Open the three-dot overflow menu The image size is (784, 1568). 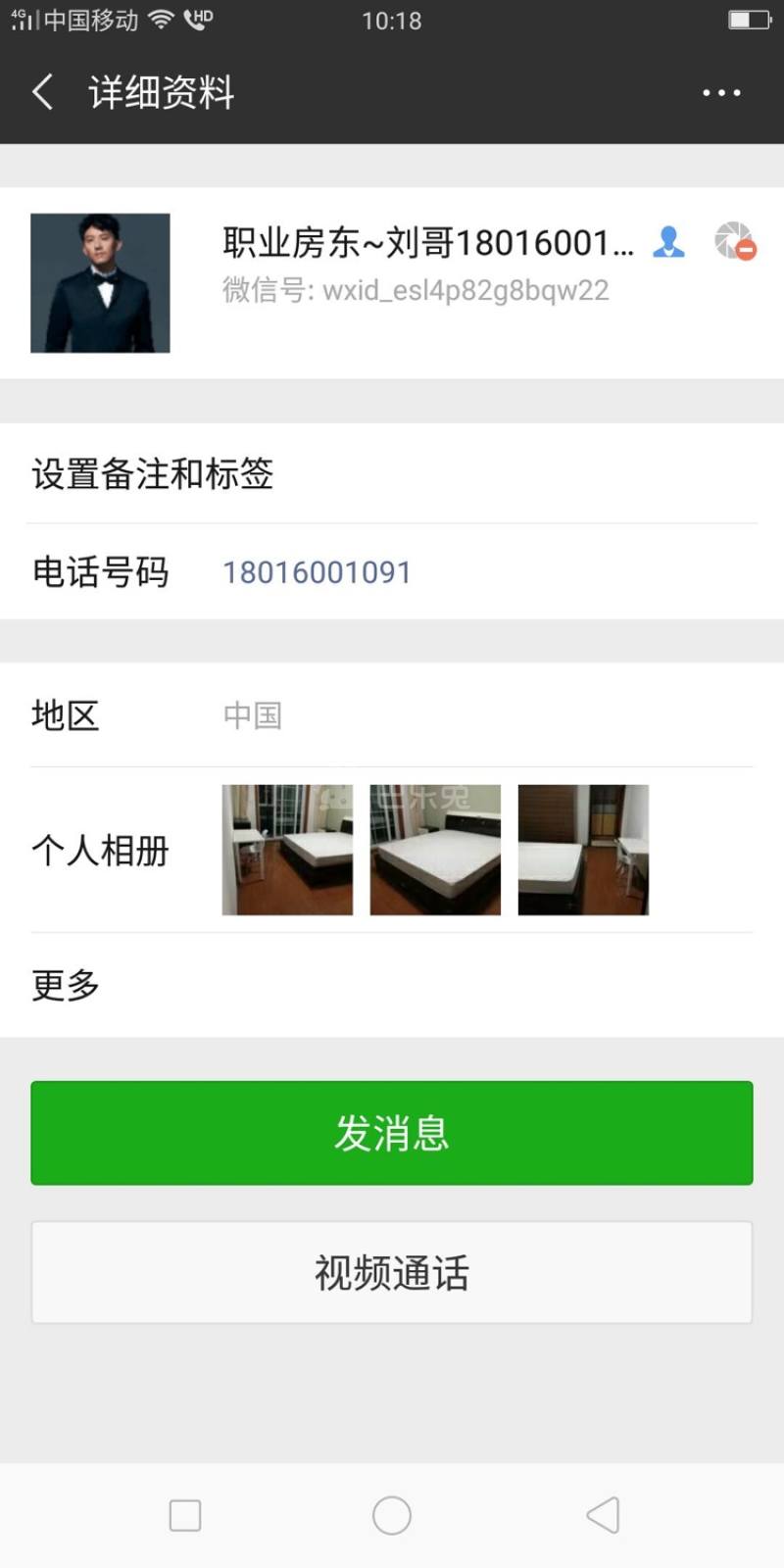coord(721,93)
